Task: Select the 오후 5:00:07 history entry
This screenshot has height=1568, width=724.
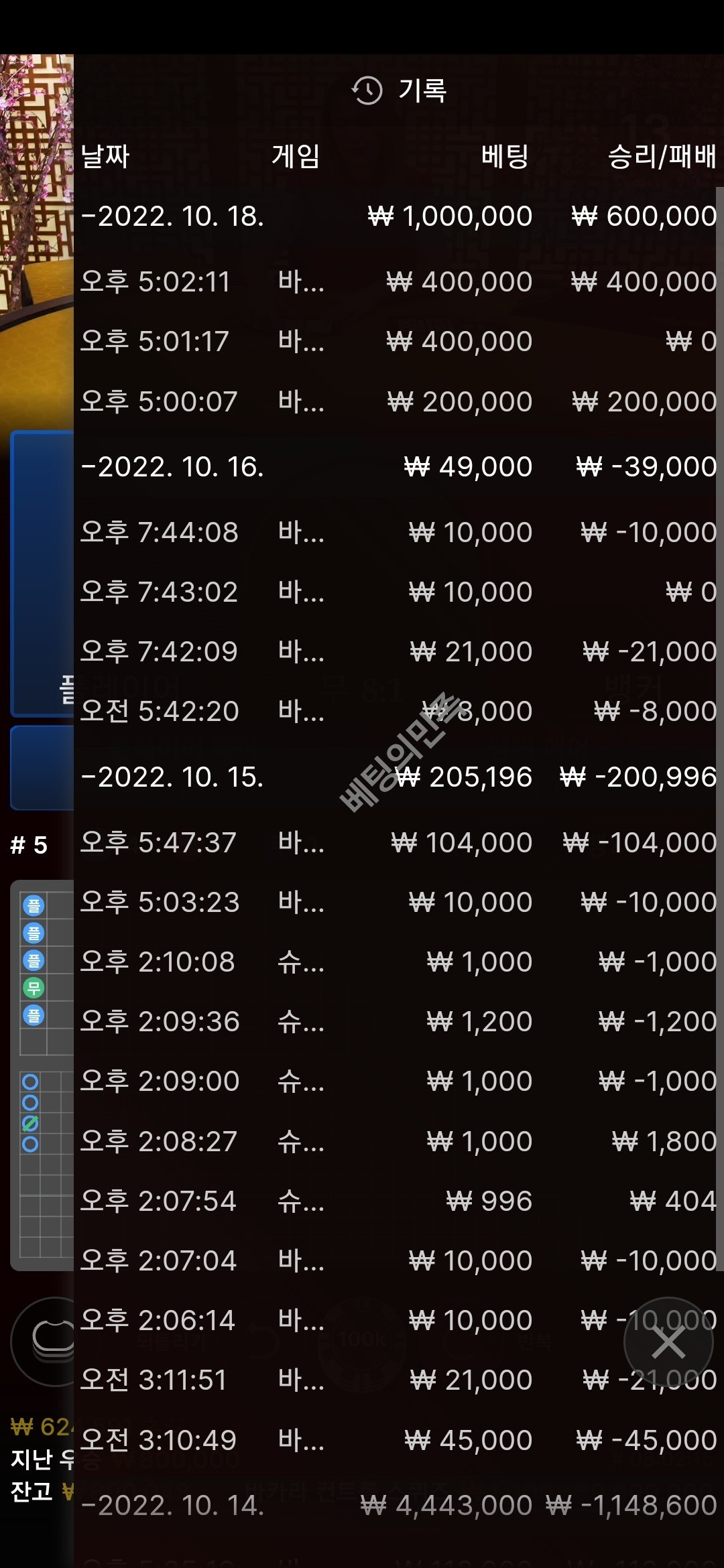Action: coord(398,402)
